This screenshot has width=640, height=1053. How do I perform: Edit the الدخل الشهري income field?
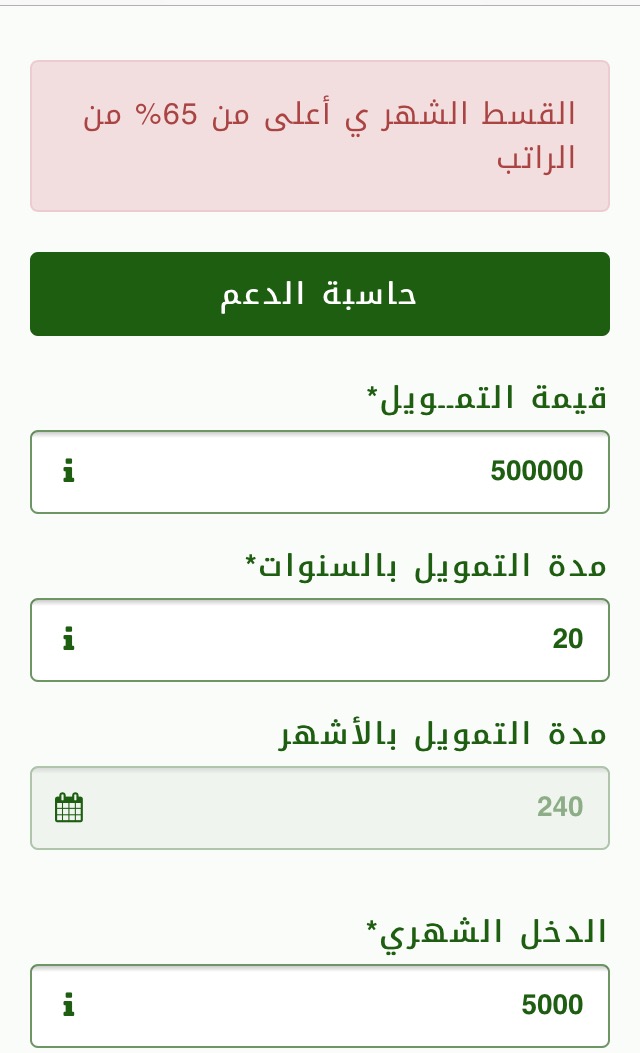[330, 1005]
